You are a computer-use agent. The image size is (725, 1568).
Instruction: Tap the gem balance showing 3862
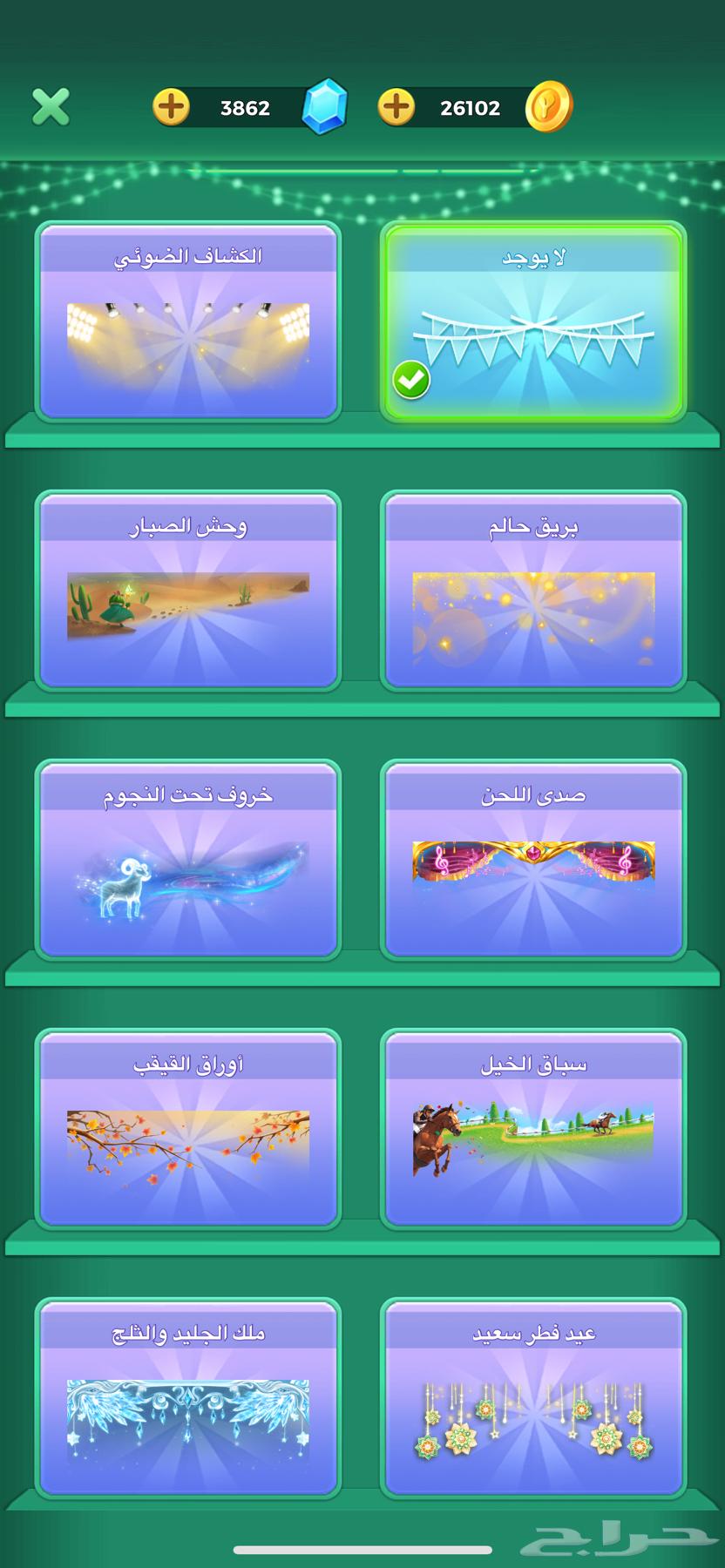point(247,107)
